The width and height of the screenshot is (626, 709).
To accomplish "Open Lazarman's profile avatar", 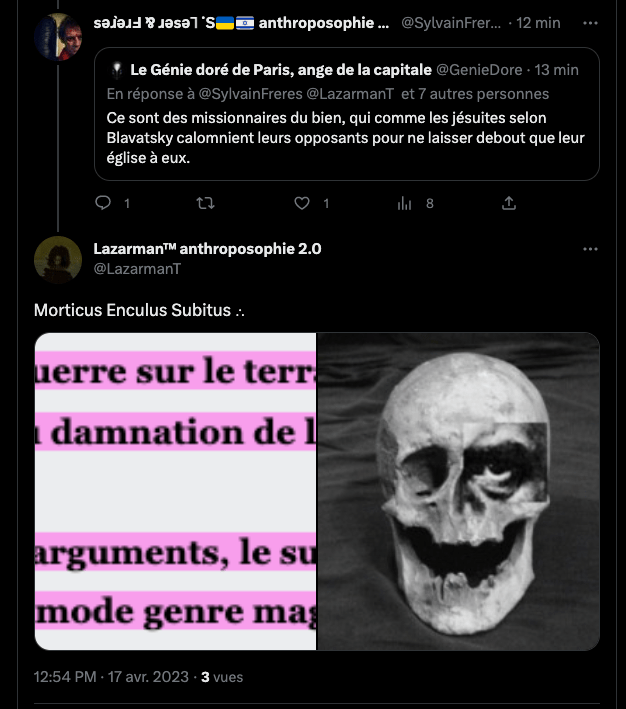I will click(x=57, y=259).
